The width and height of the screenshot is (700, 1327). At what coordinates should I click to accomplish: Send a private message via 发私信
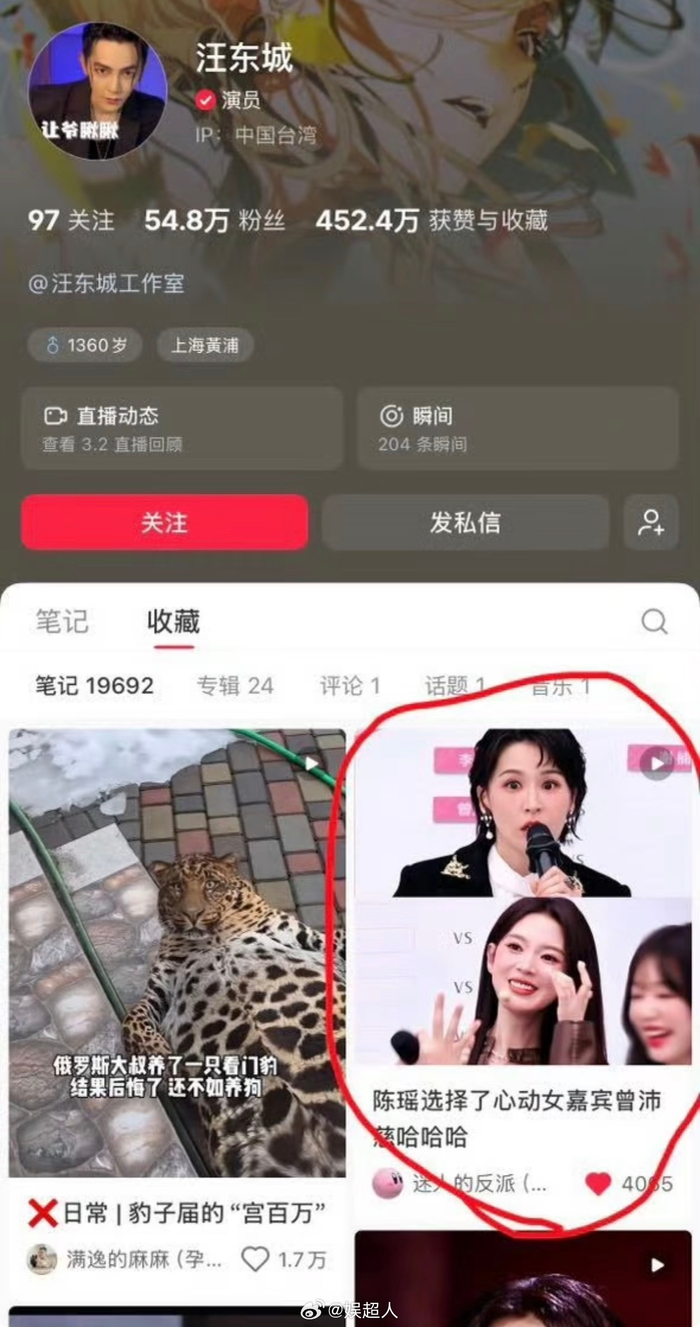pyautogui.click(x=465, y=522)
